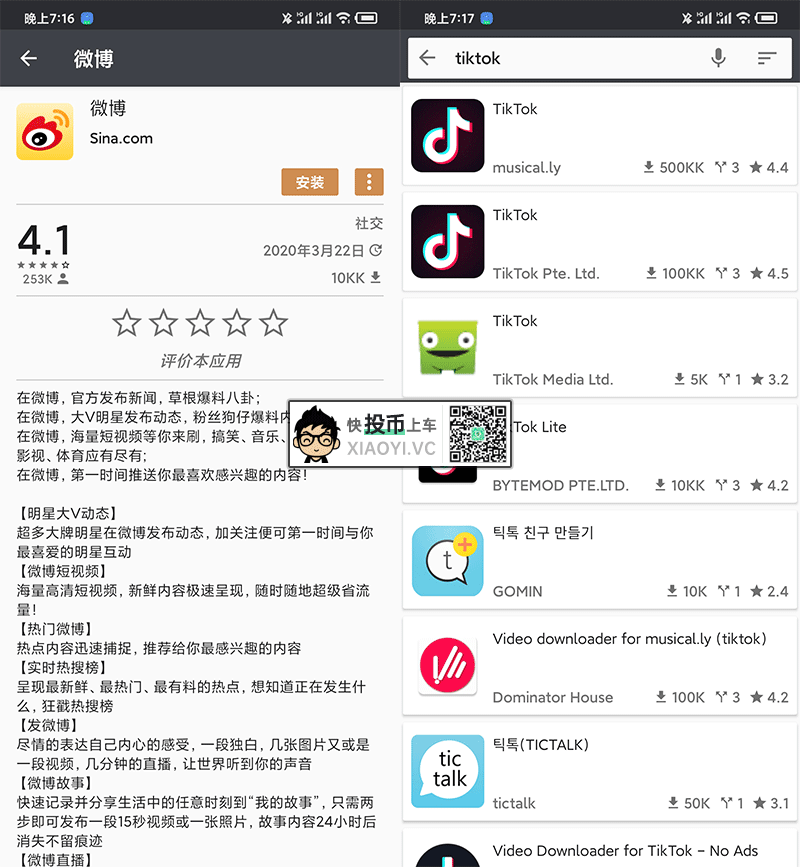
Task: Open TikTok by TikTok Pte. Ltd.
Action: 600,243
